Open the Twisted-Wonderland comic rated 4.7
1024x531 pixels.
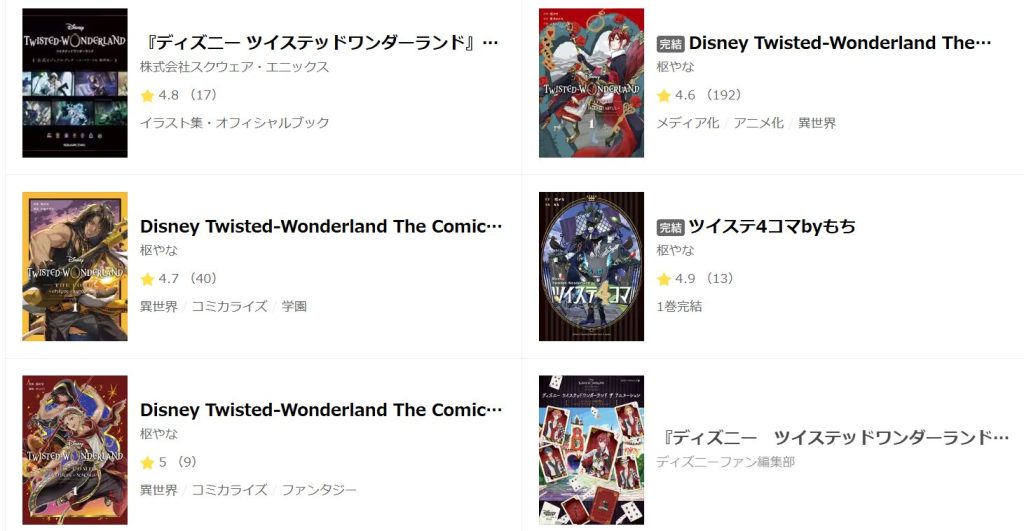click(320, 226)
